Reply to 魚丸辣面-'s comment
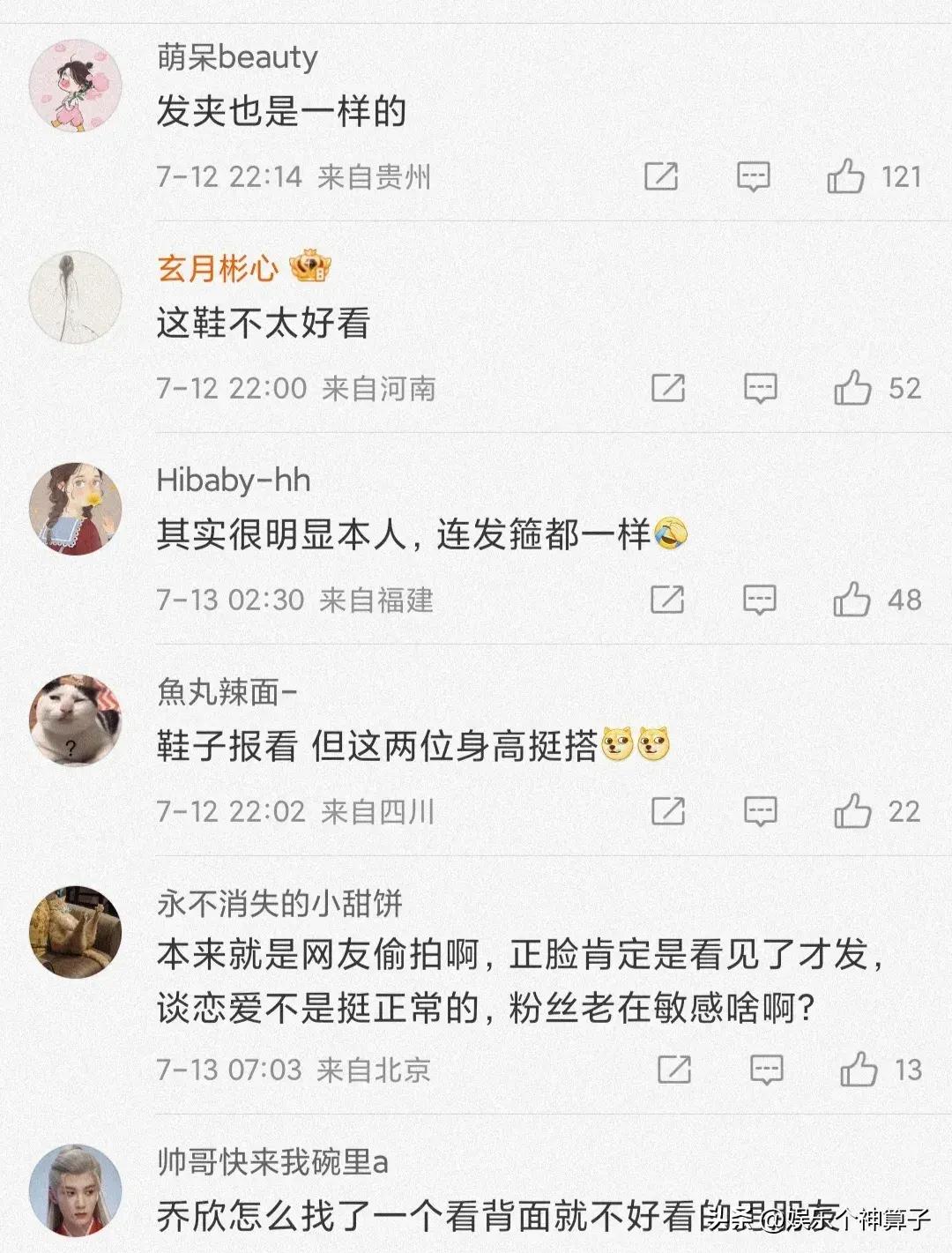This screenshot has width=952, height=1253. pyautogui.click(x=760, y=811)
